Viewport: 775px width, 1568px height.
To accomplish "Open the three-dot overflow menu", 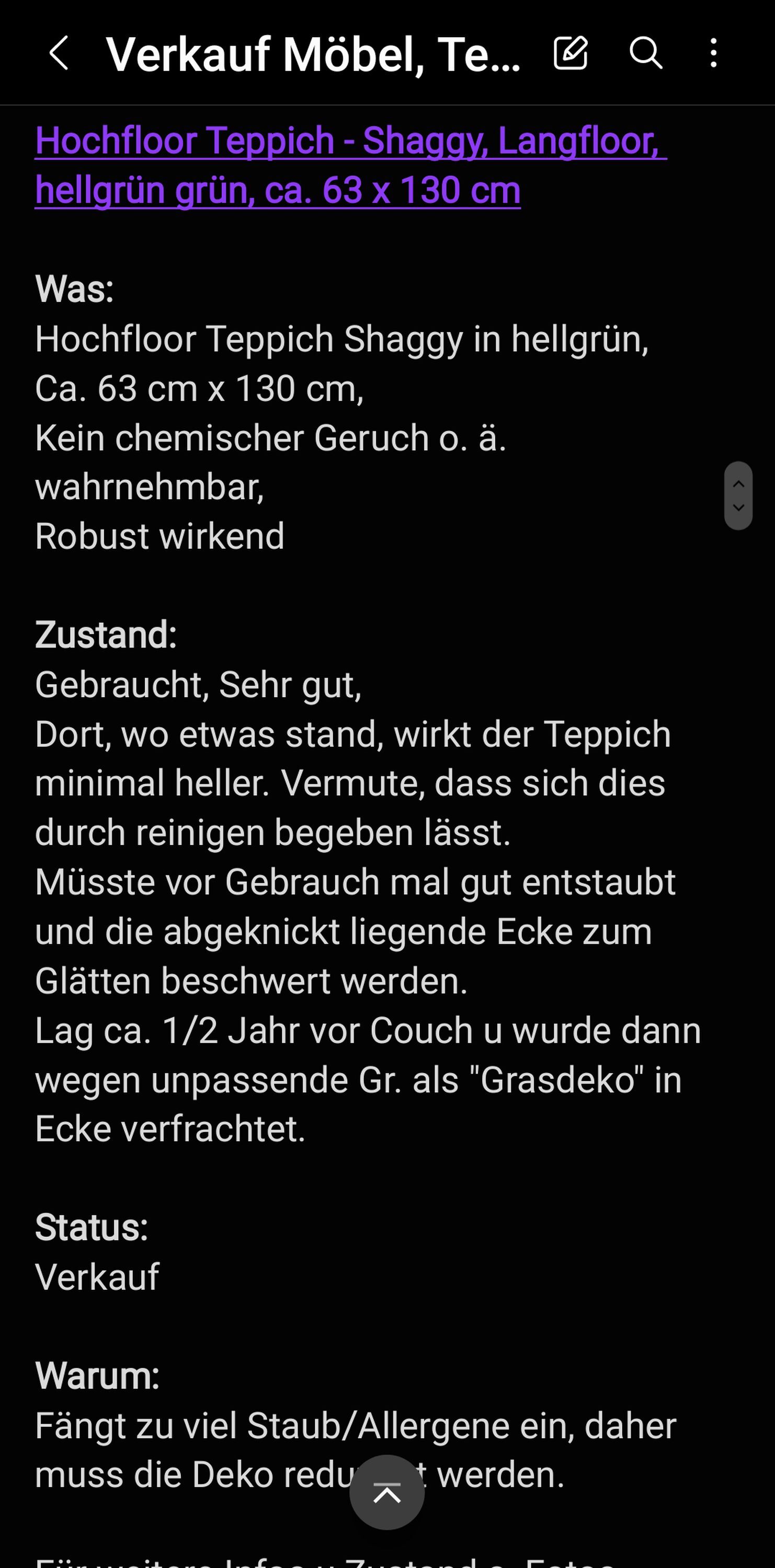I will pyautogui.click(x=713, y=53).
